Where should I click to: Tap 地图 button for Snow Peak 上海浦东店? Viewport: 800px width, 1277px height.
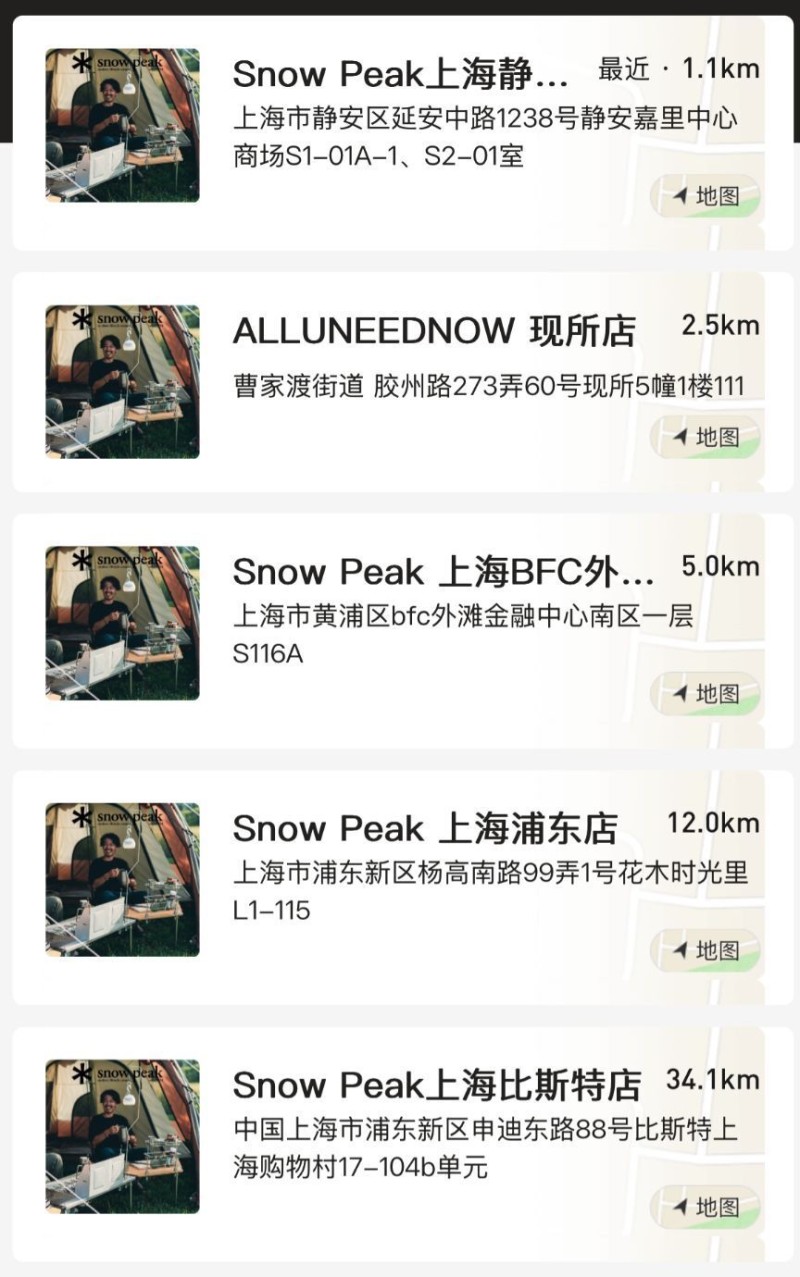pyautogui.click(x=706, y=949)
